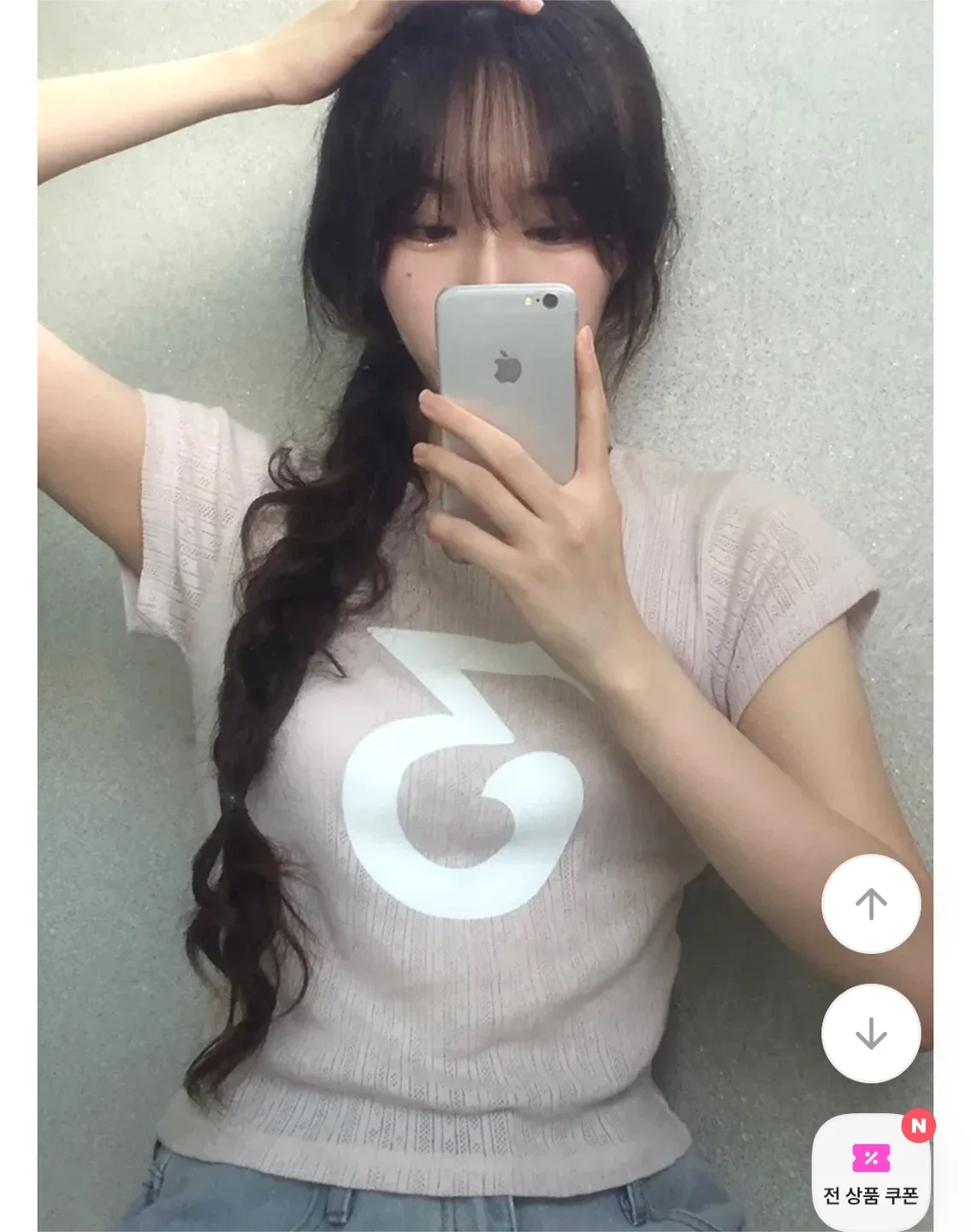Tap the scroll-to-top arrow button
Image resolution: width=971 pixels, height=1232 pixels.
871,903
